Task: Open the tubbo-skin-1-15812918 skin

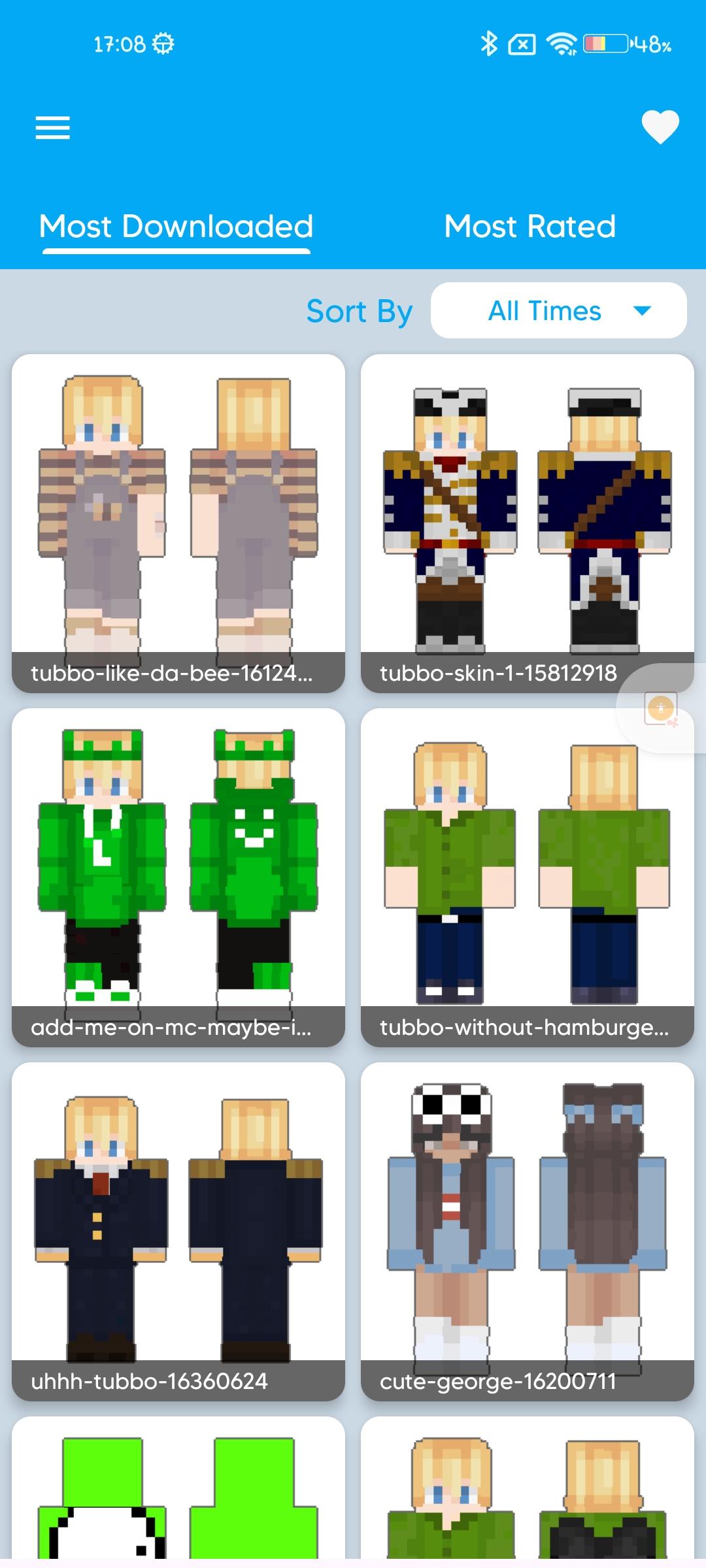Action: [528, 523]
